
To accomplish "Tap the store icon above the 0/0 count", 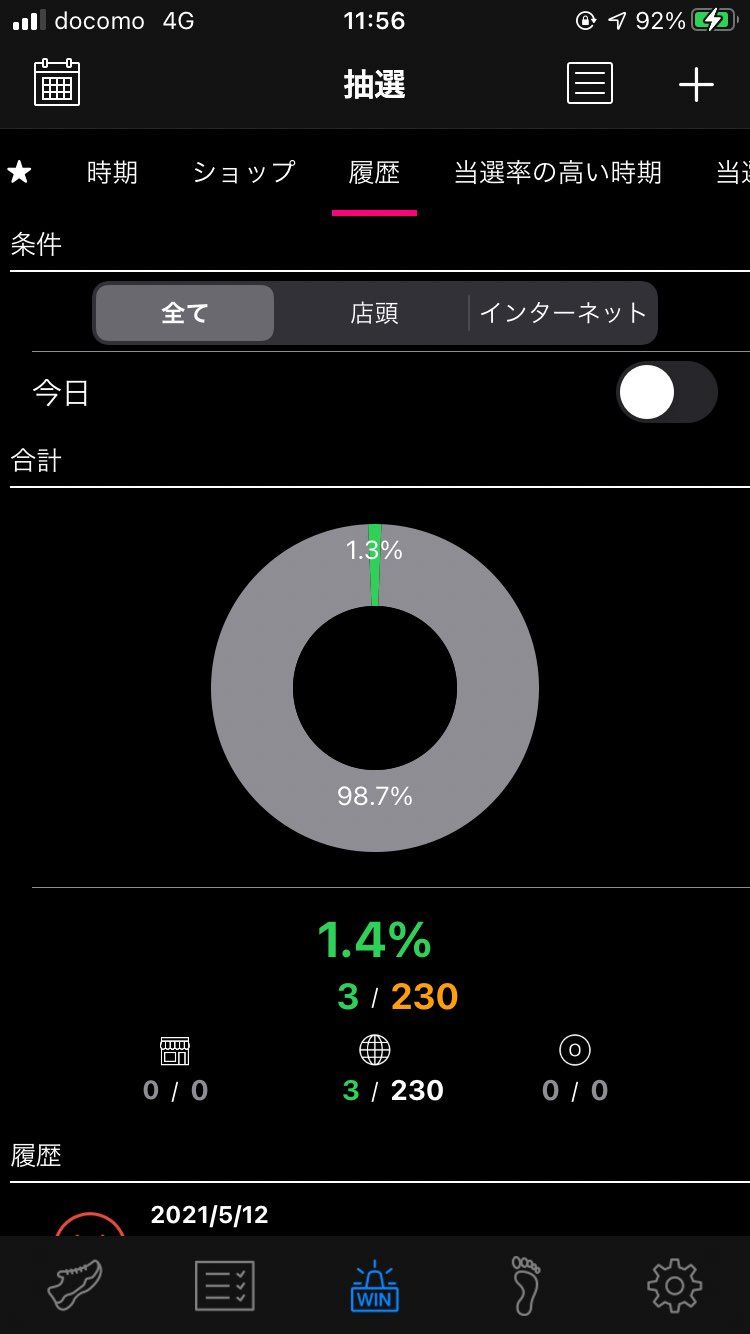I will [174, 1050].
